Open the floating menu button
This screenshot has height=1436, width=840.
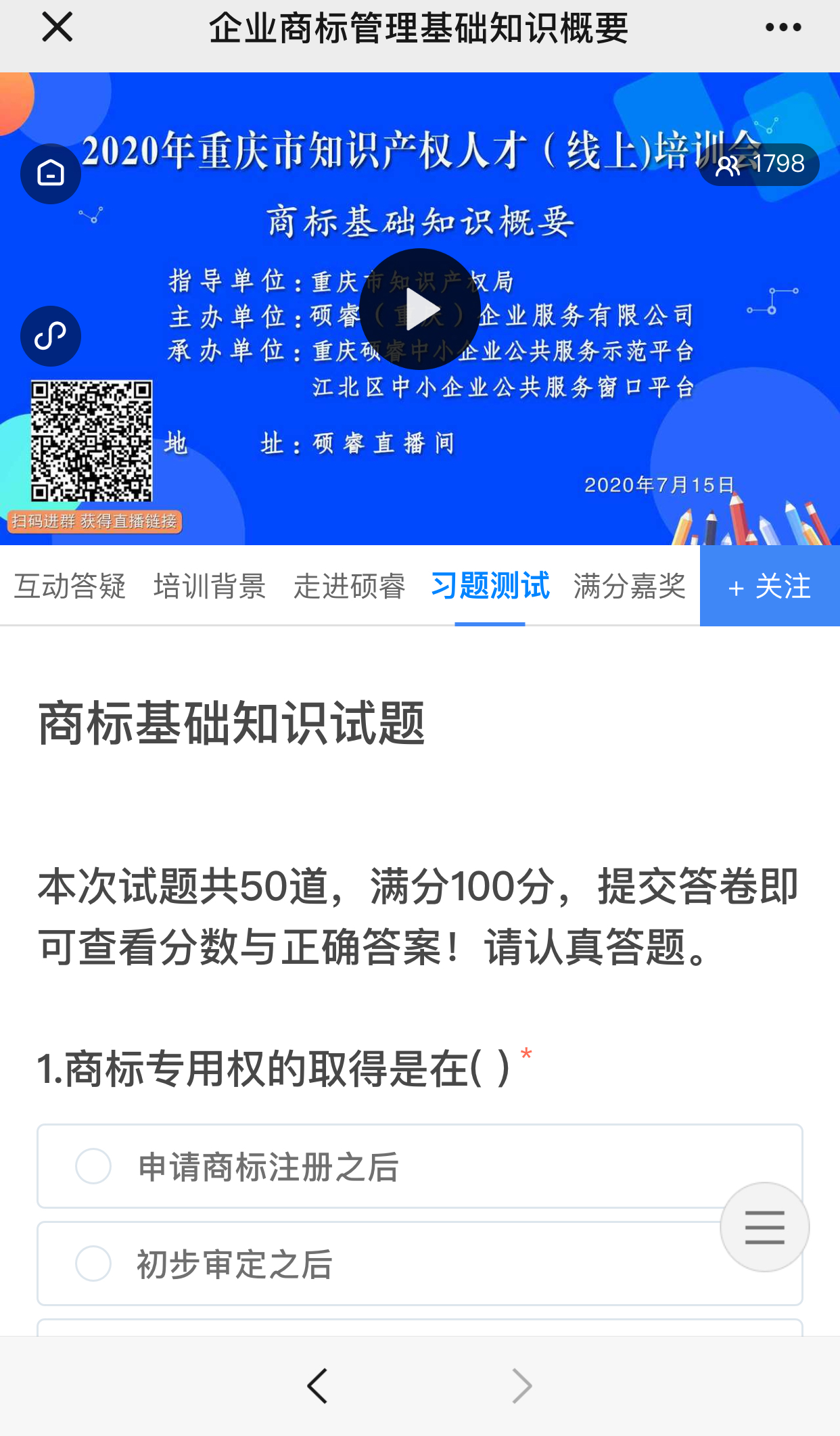(x=764, y=1227)
